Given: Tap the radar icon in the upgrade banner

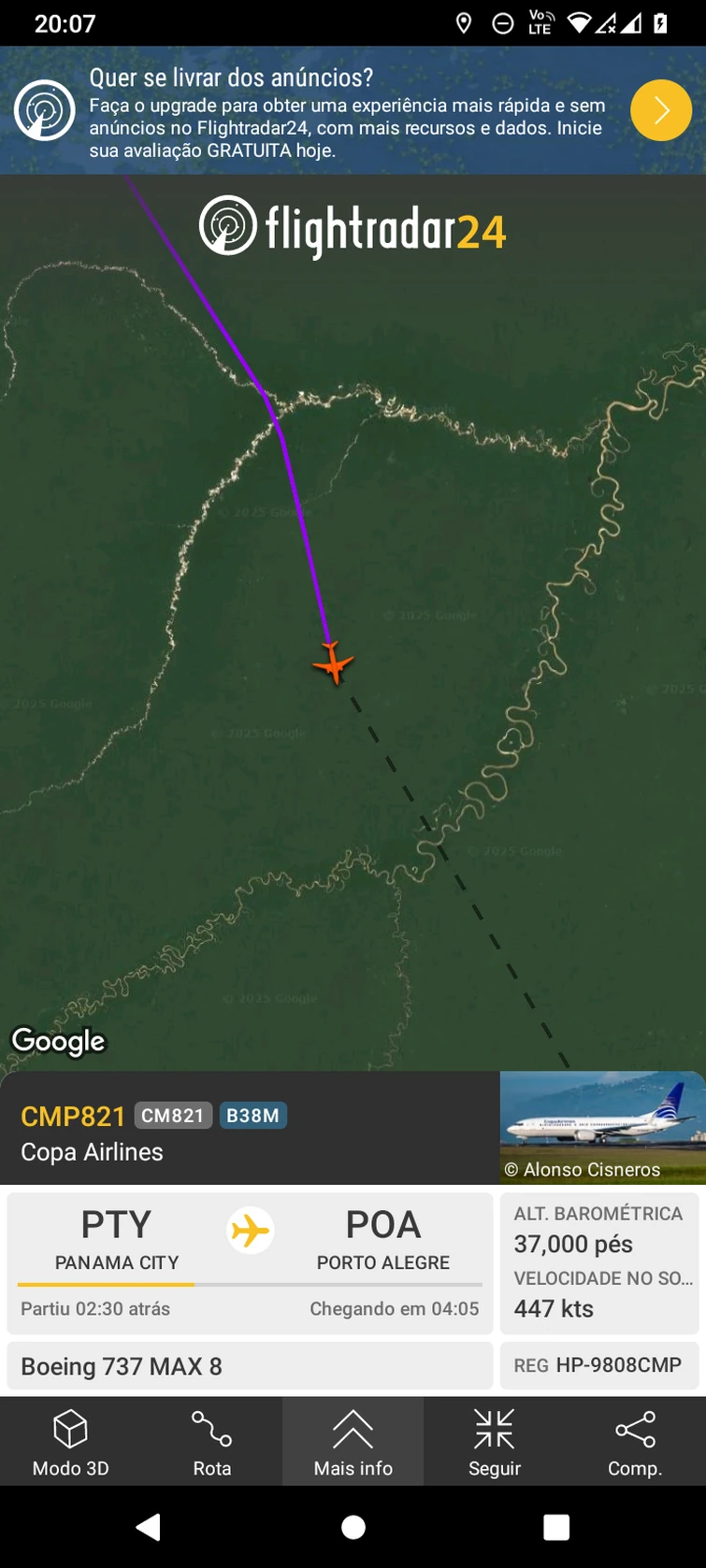Looking at the screenshot, I should point(45,109).
